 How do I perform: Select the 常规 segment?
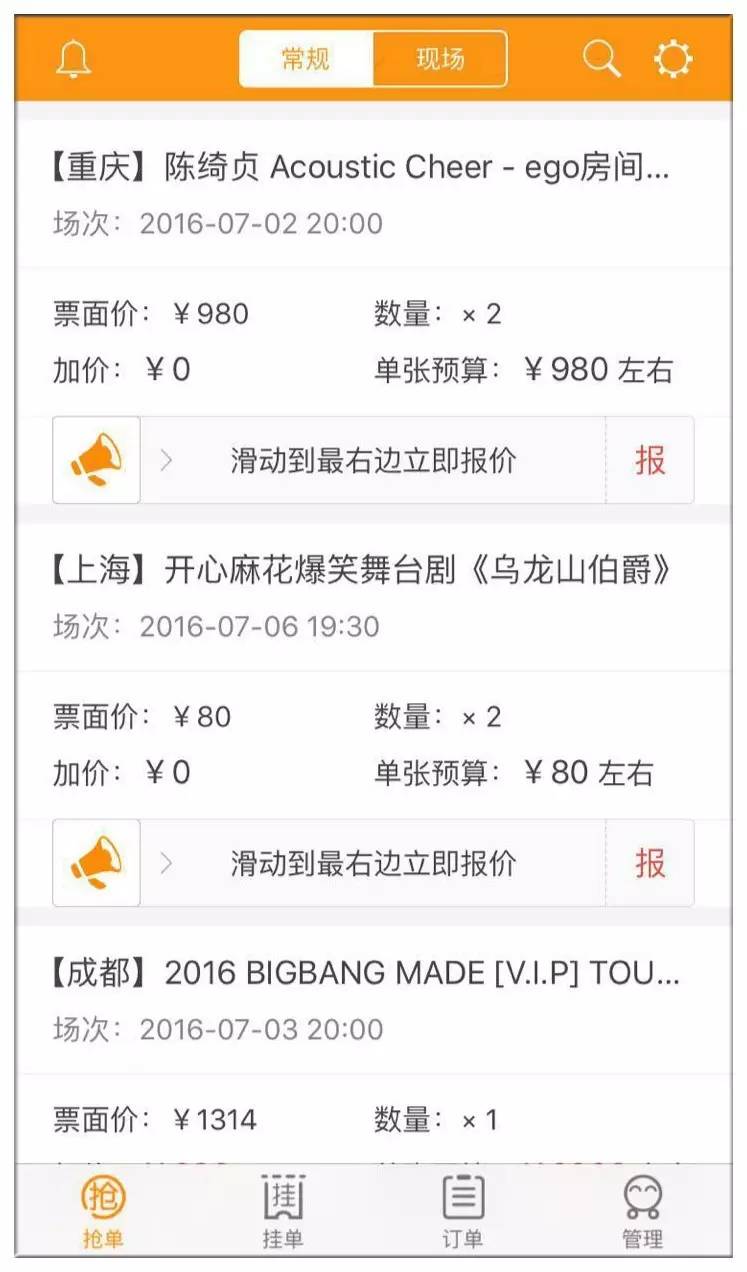[x=306, y=59]
